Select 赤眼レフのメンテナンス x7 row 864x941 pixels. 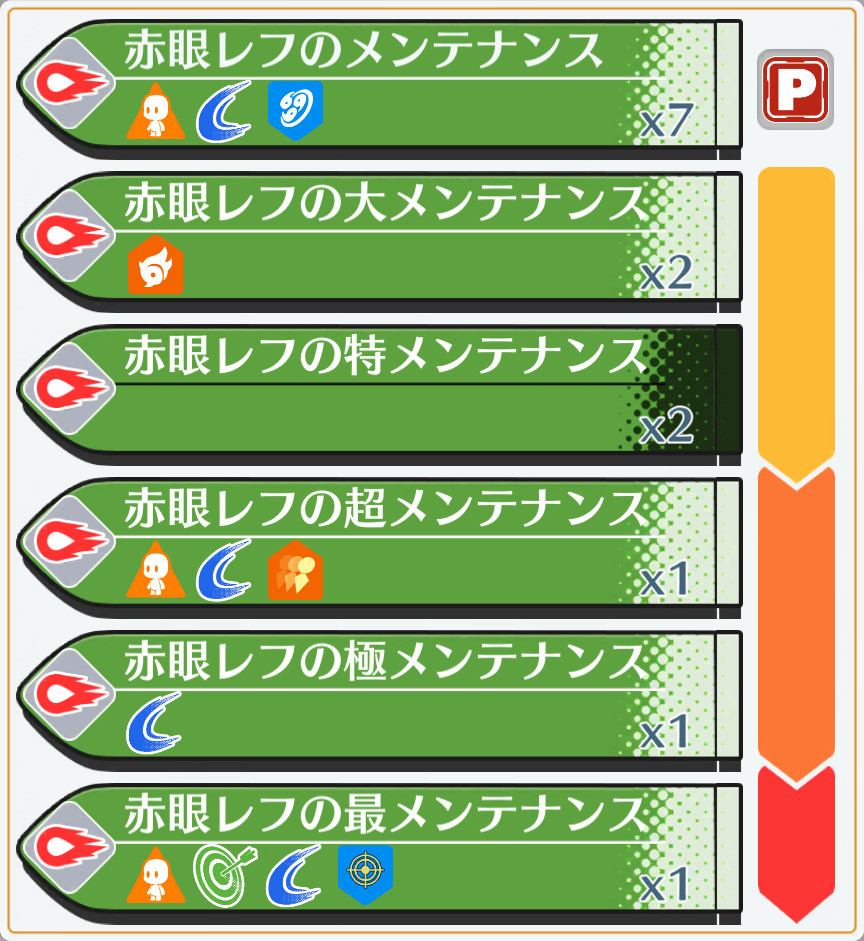(380, 85)
